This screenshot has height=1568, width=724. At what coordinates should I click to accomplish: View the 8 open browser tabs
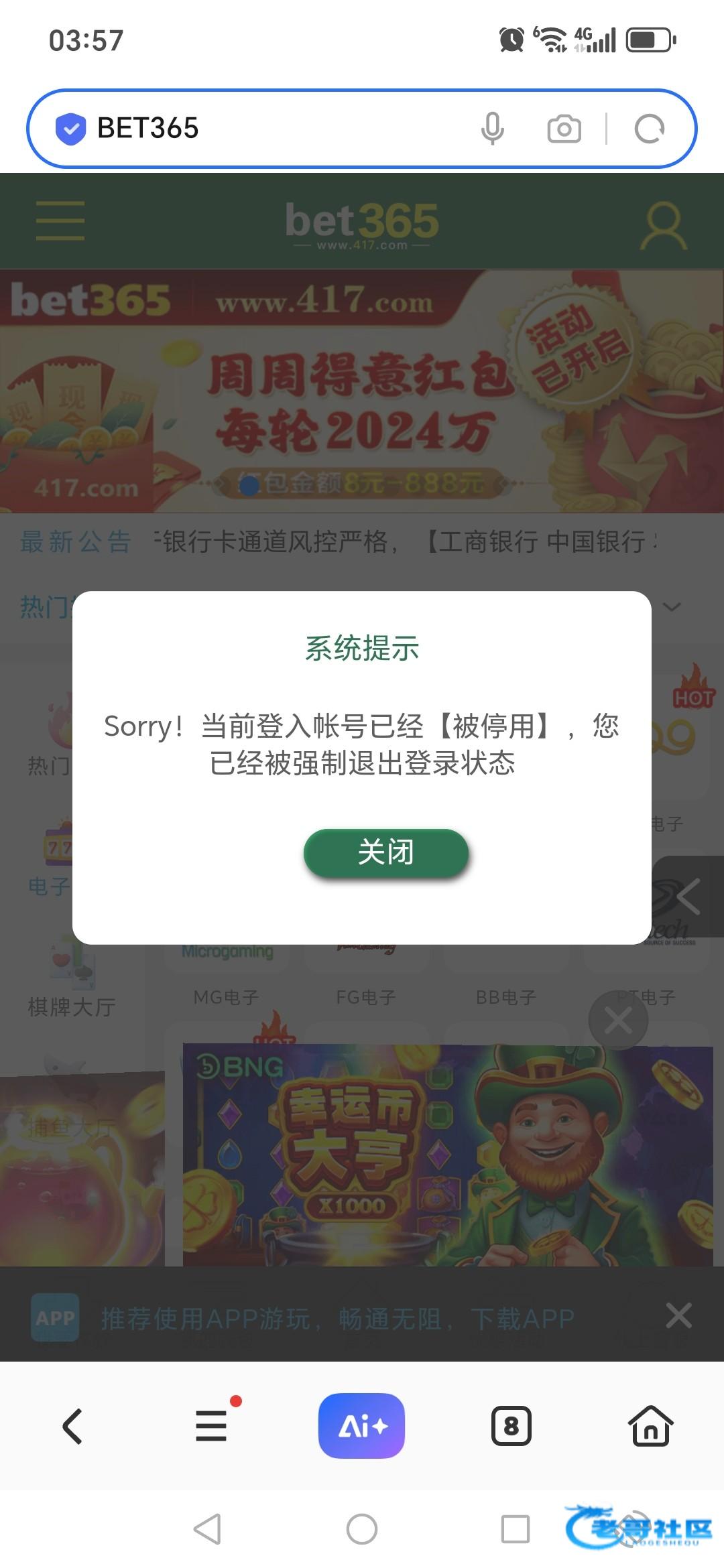point(511,1426)
